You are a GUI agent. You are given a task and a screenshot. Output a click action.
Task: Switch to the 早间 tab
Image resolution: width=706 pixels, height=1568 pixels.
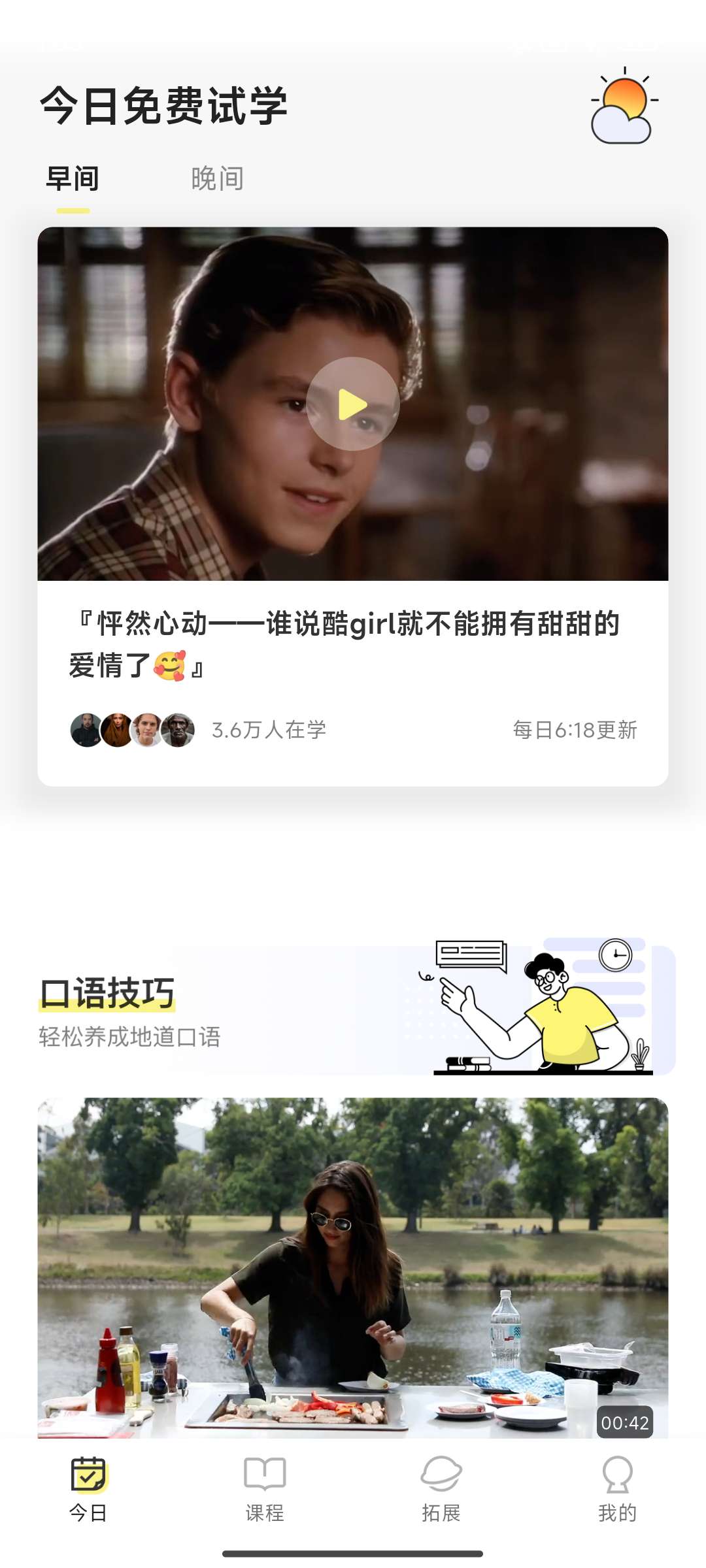pyautogui.click(x=72, y=179)
